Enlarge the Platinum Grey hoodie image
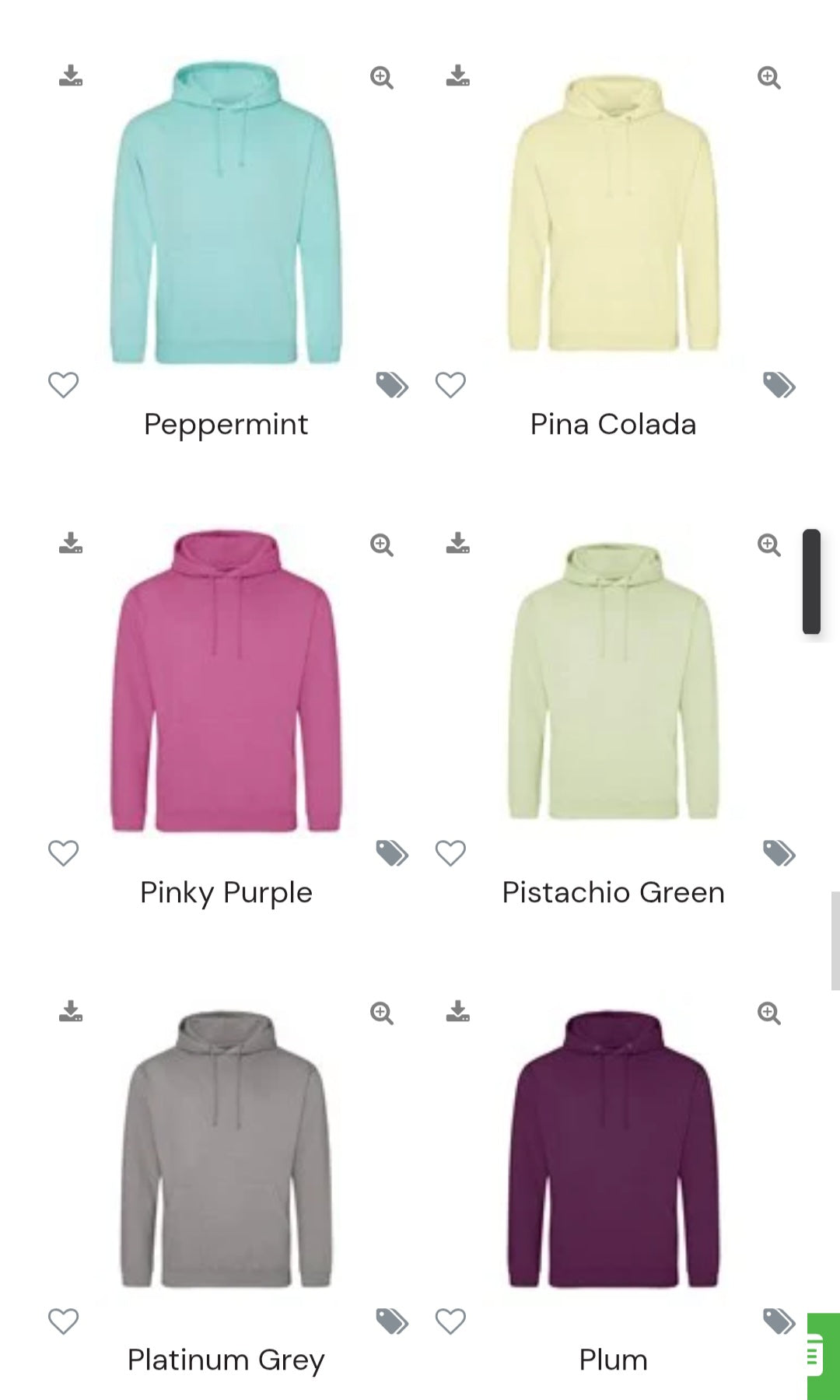The image size is (840, 1400). [381, 1013]
